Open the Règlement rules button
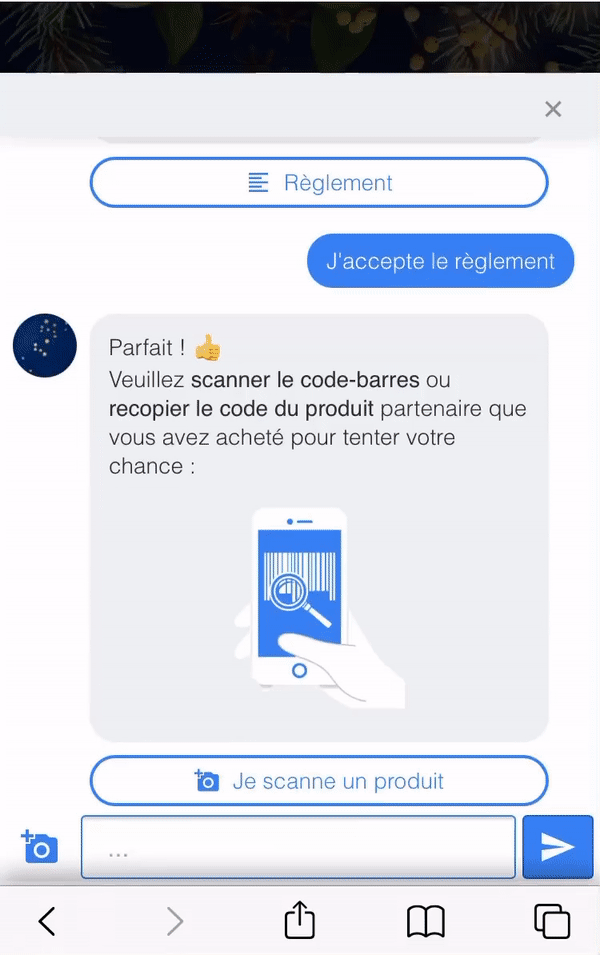 (x=319, y=183)
